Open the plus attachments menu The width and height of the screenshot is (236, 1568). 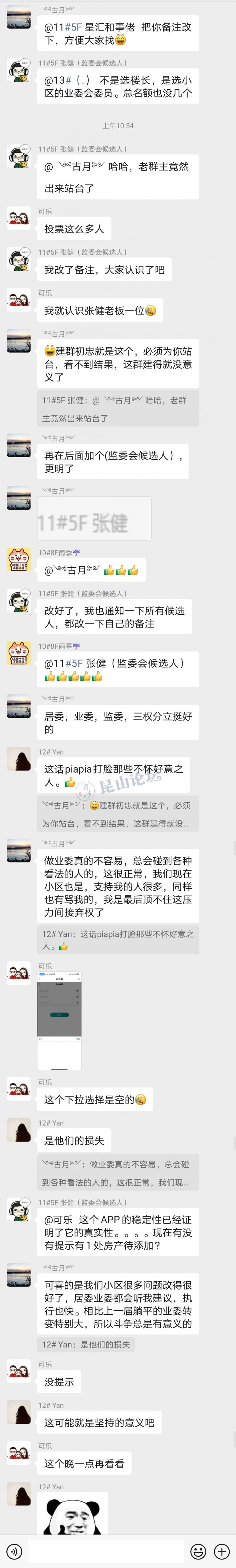222,1552
